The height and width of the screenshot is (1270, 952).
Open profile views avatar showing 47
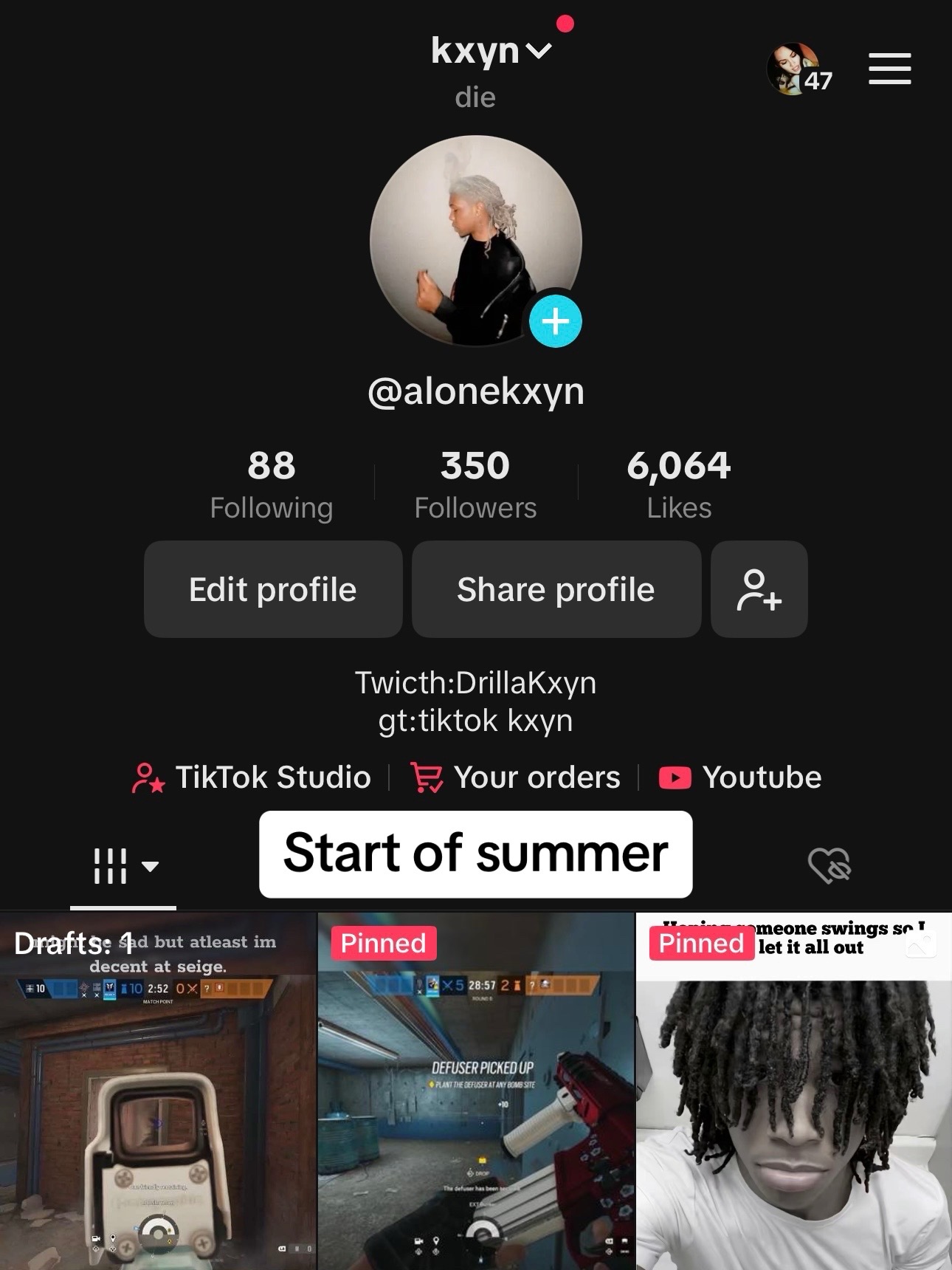pyautogui.click(x=798, y=69)
